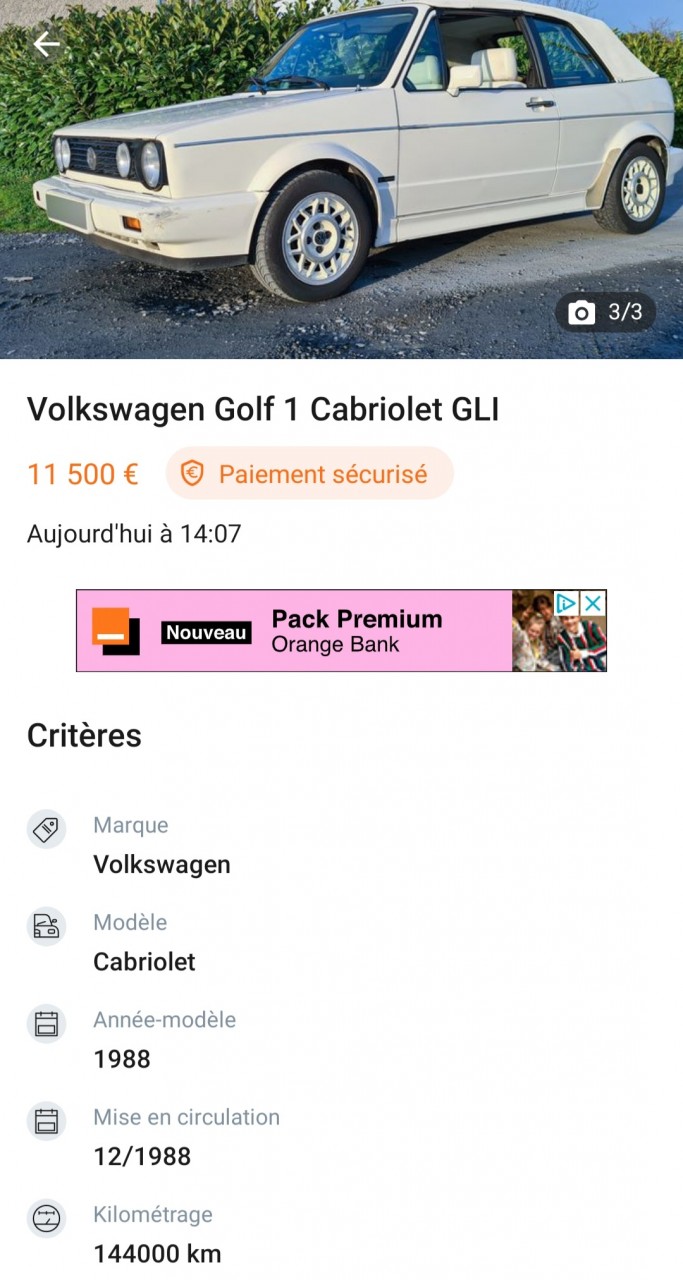Close the Orange Bank ad banner
Viewport: 683px width, 1280px height.
594,603
